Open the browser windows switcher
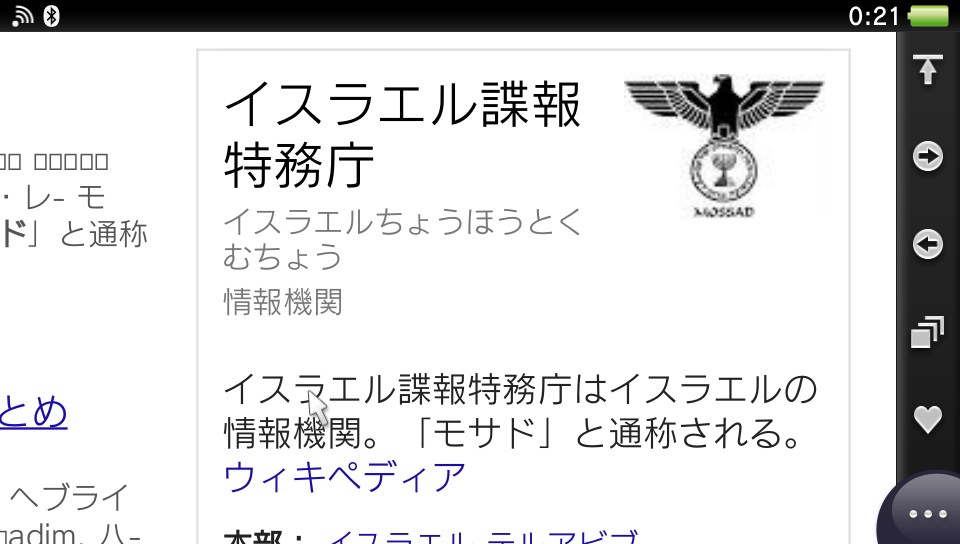The width and height of the screenshot is (960, 544). (x=928, y=331)
